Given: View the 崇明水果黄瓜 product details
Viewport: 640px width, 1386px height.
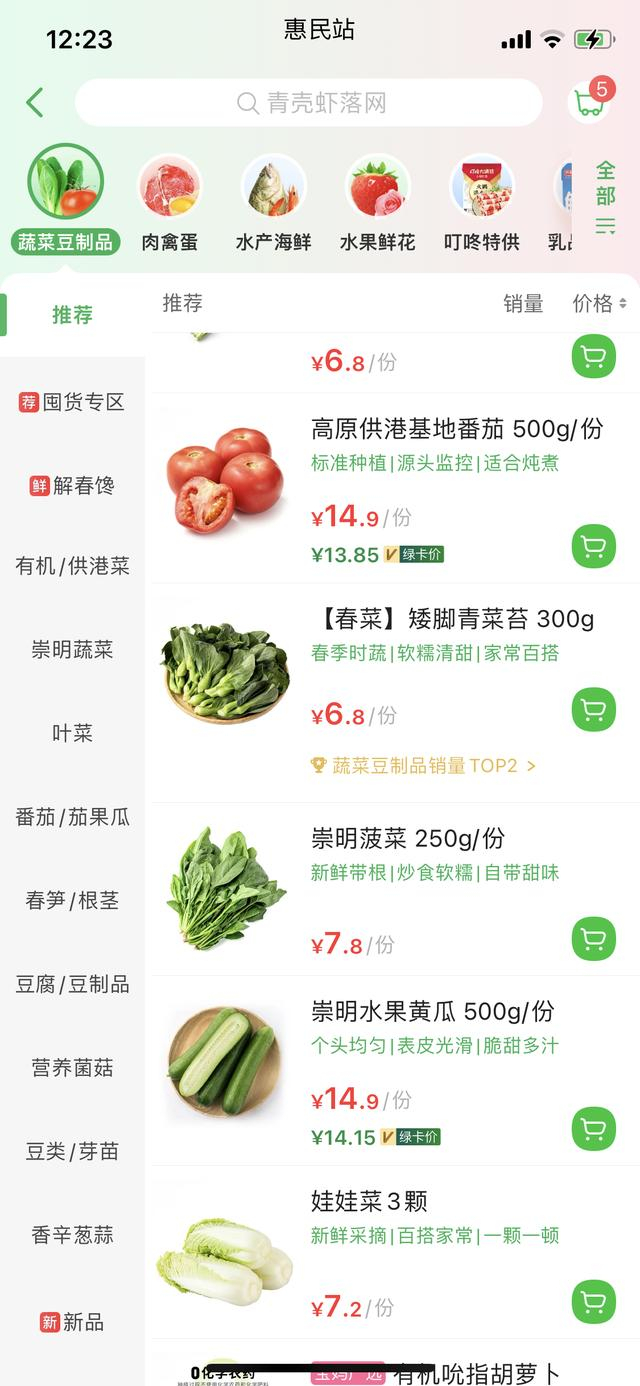Looking at the screenshot, I should click(x=432, y=1012).
